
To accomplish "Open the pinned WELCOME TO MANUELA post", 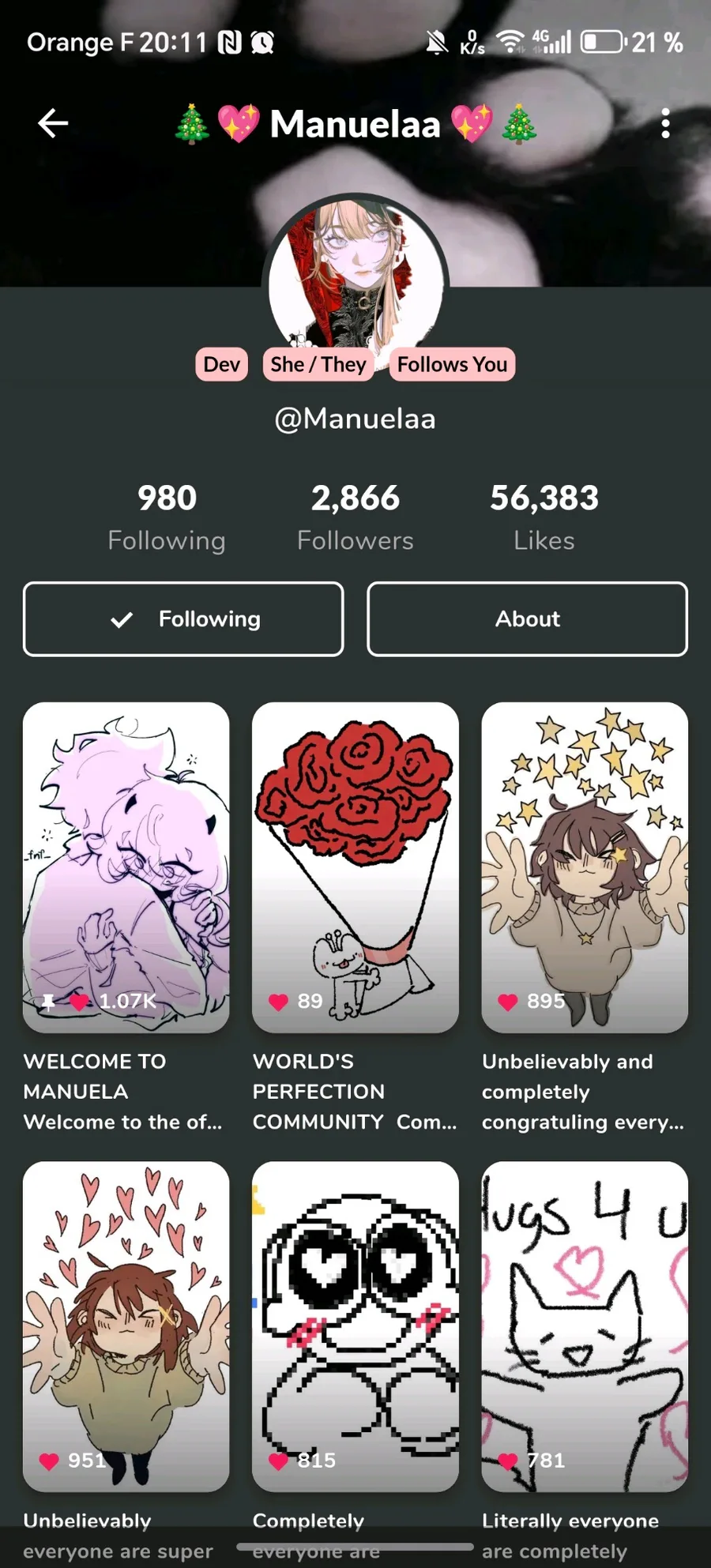I will point(126,867).
